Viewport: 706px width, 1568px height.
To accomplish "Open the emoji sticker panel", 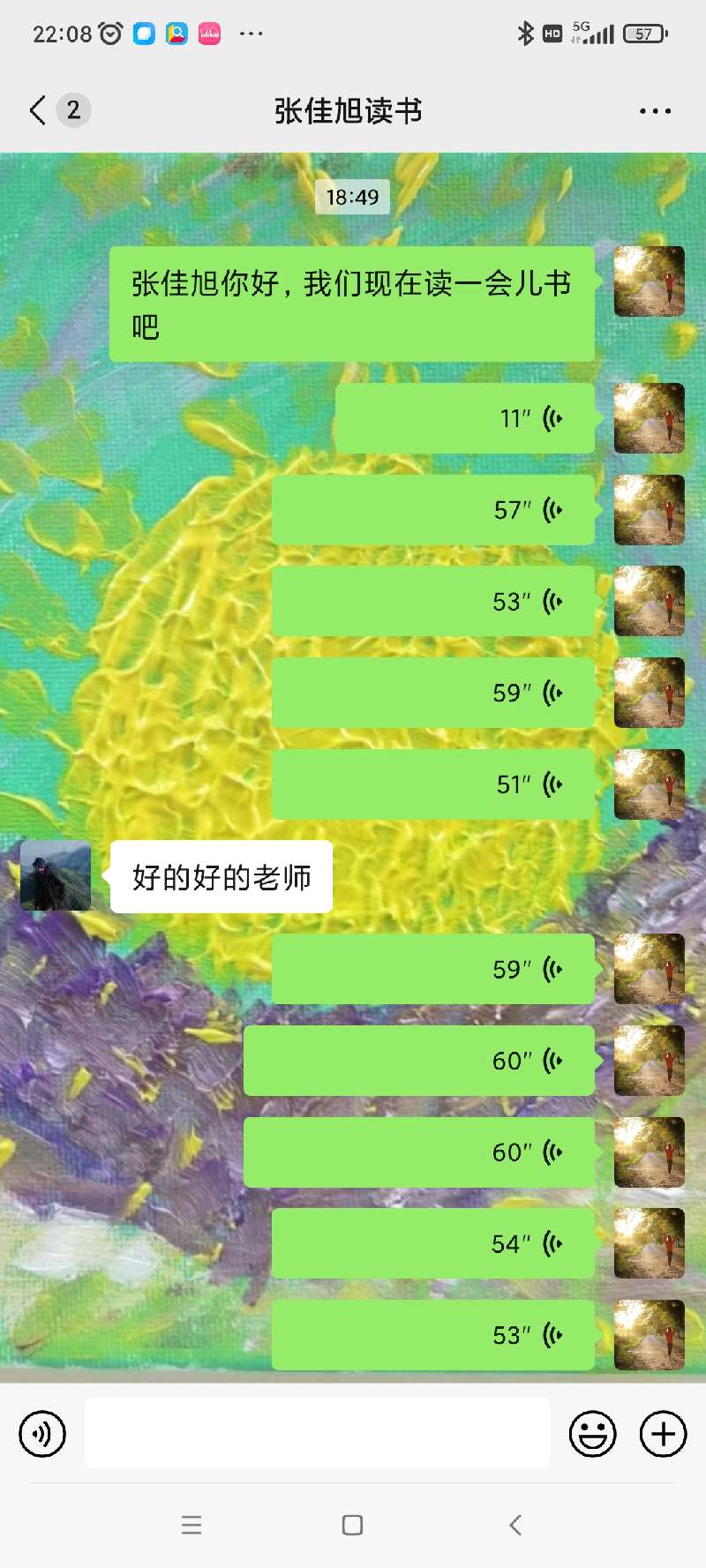I will coord(592,1434).
